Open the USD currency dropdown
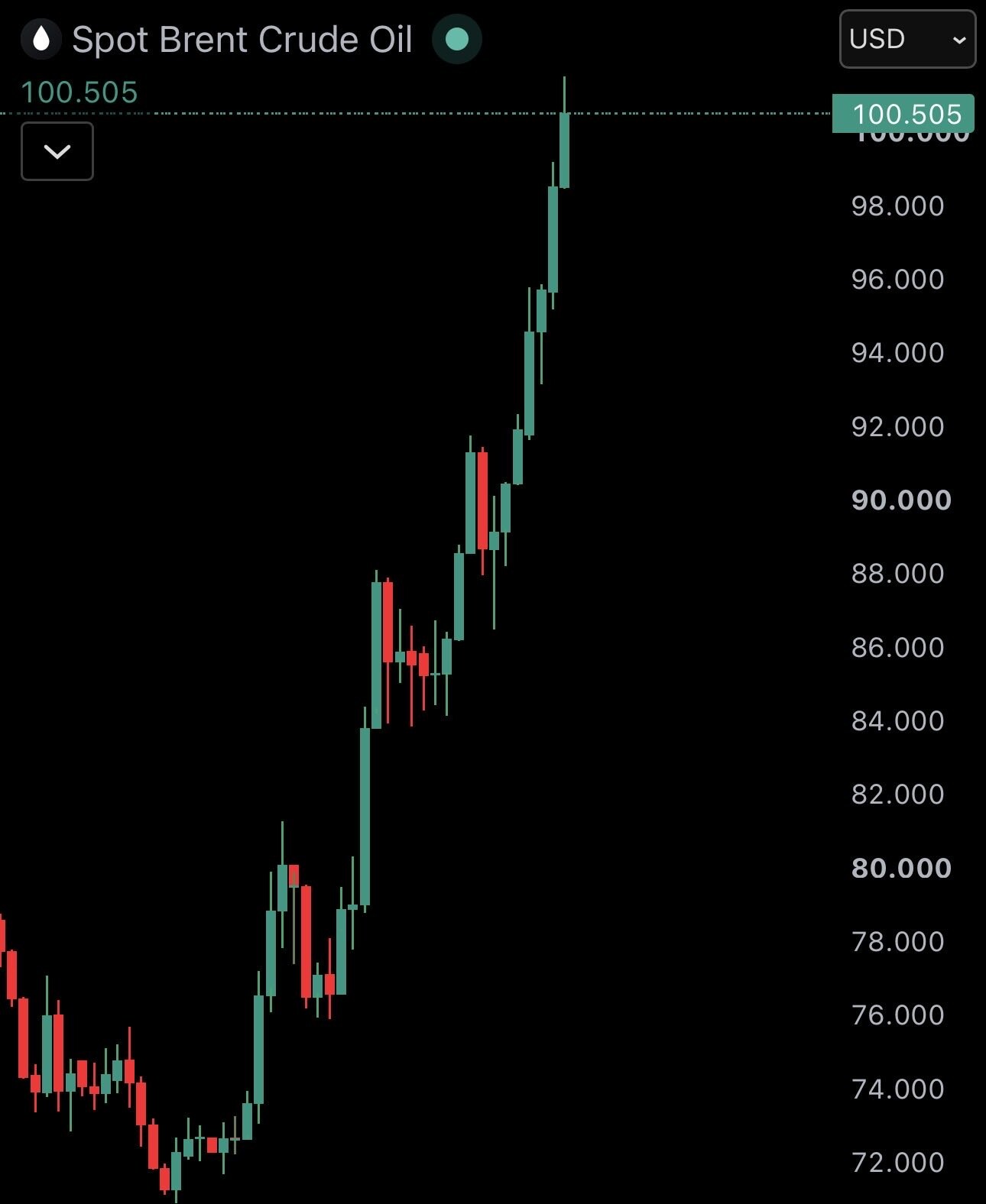This screenshot has height=1204, width=986. 907,39
